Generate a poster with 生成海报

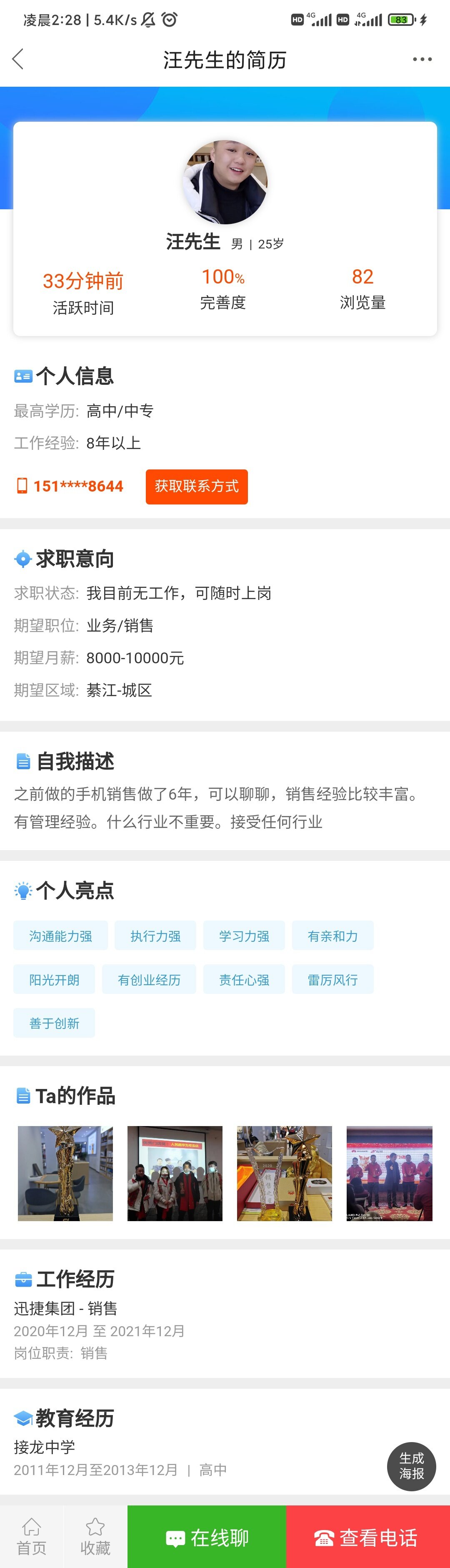pos(412,1466)
